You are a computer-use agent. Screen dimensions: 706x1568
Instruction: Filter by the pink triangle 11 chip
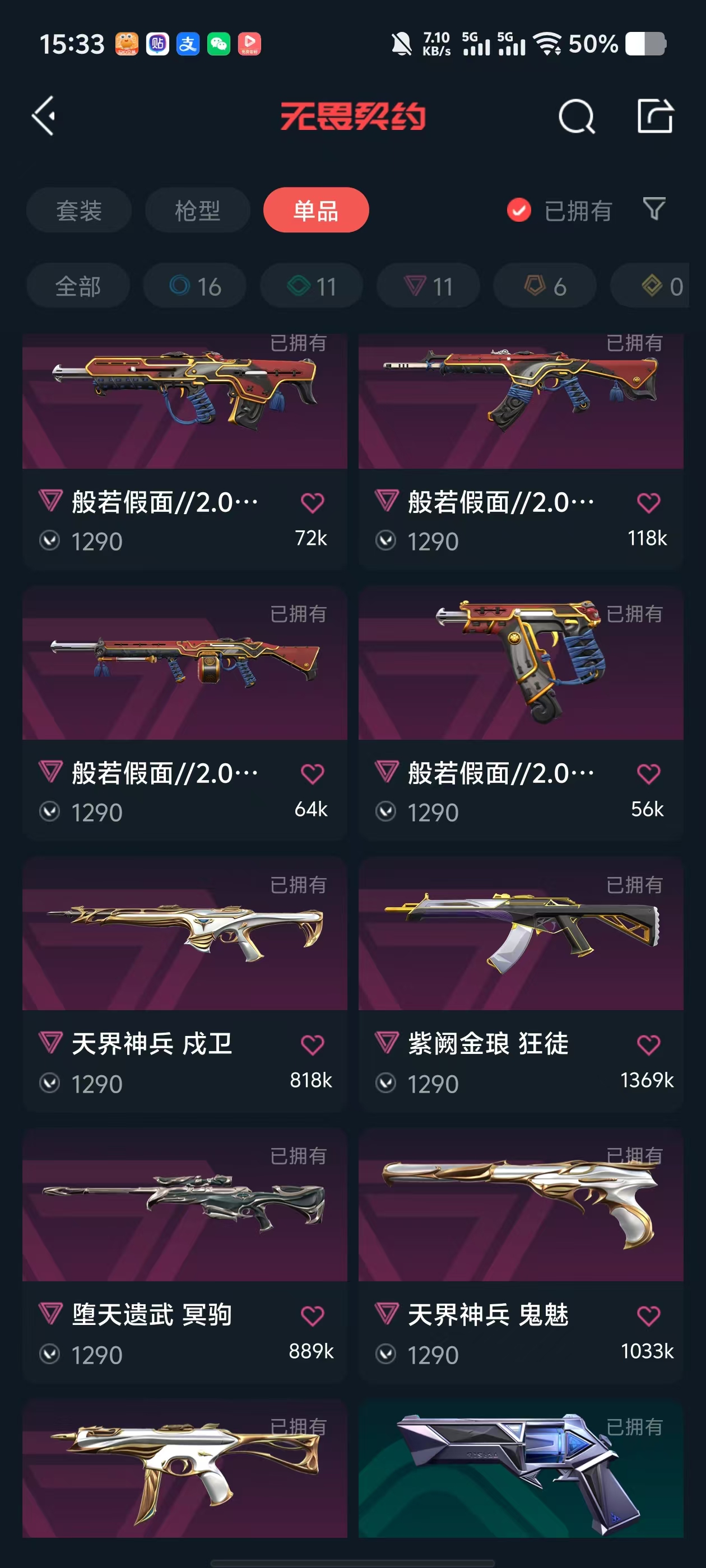click(x=428, y=286)
